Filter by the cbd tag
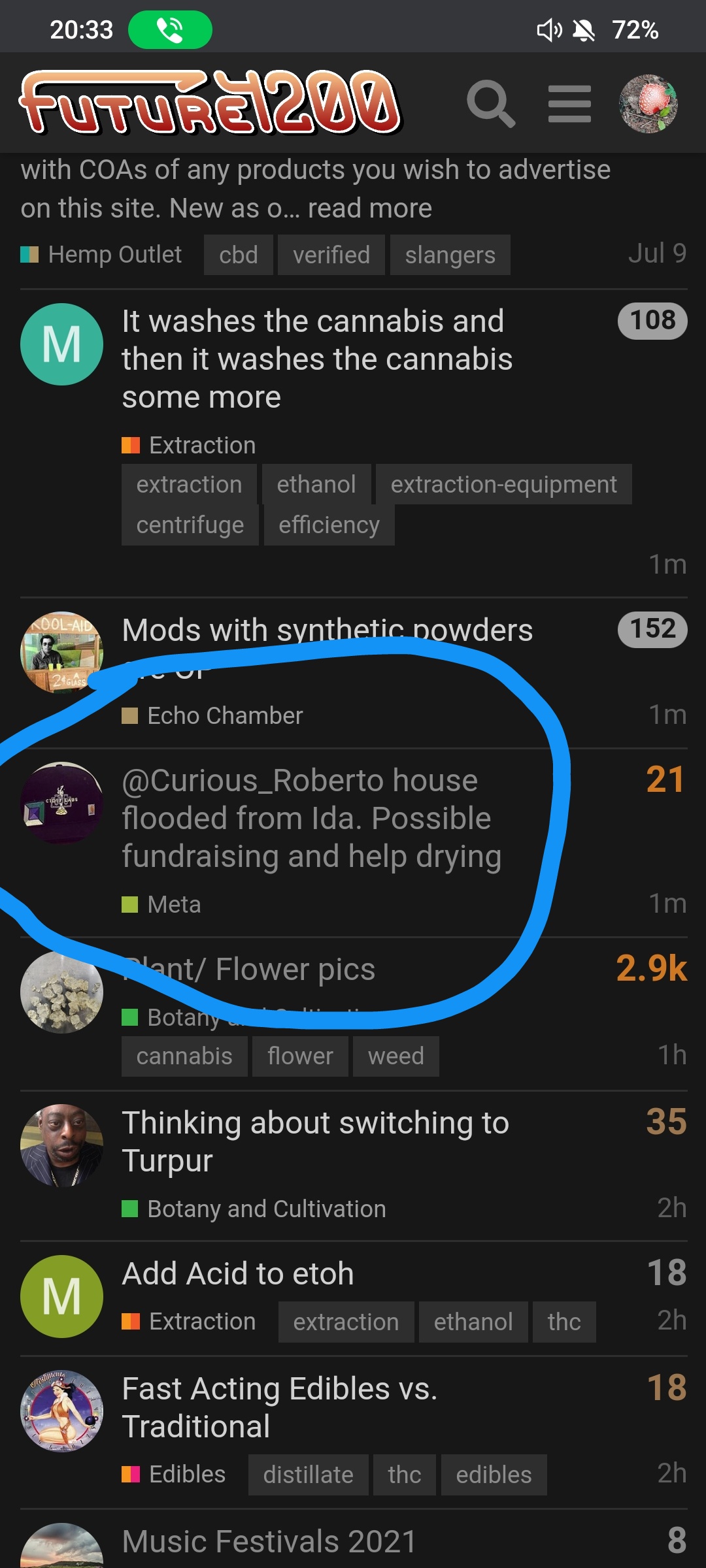 coord(238,255)
